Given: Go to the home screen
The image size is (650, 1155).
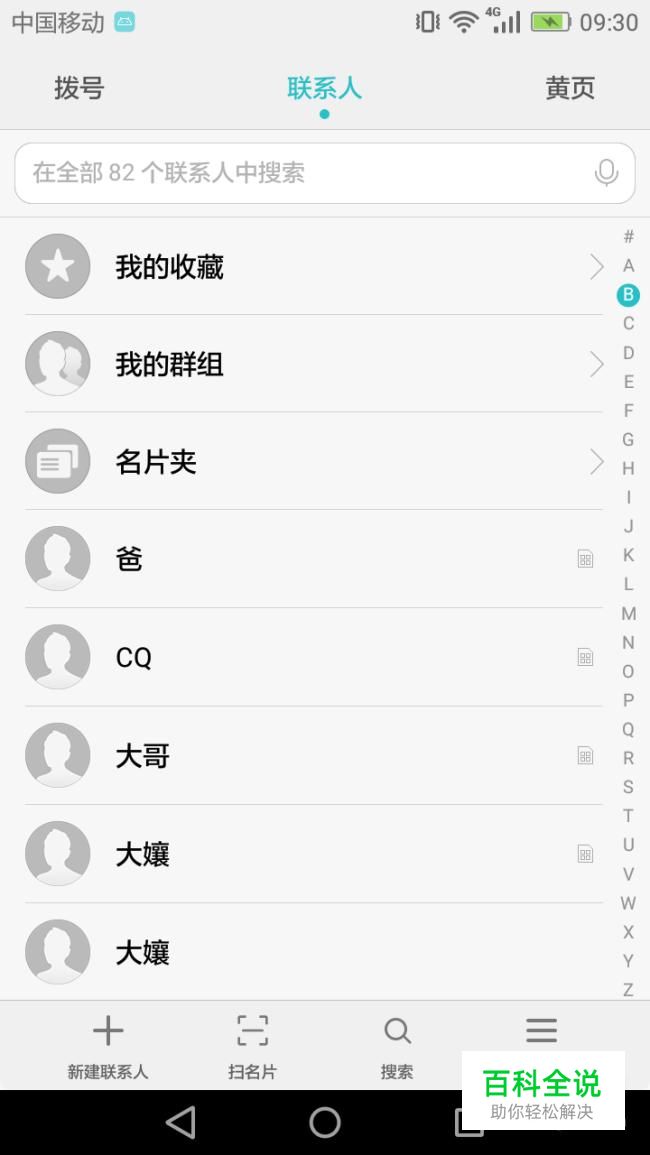Looking at the screenshot, I should (x=325, y=1122).
